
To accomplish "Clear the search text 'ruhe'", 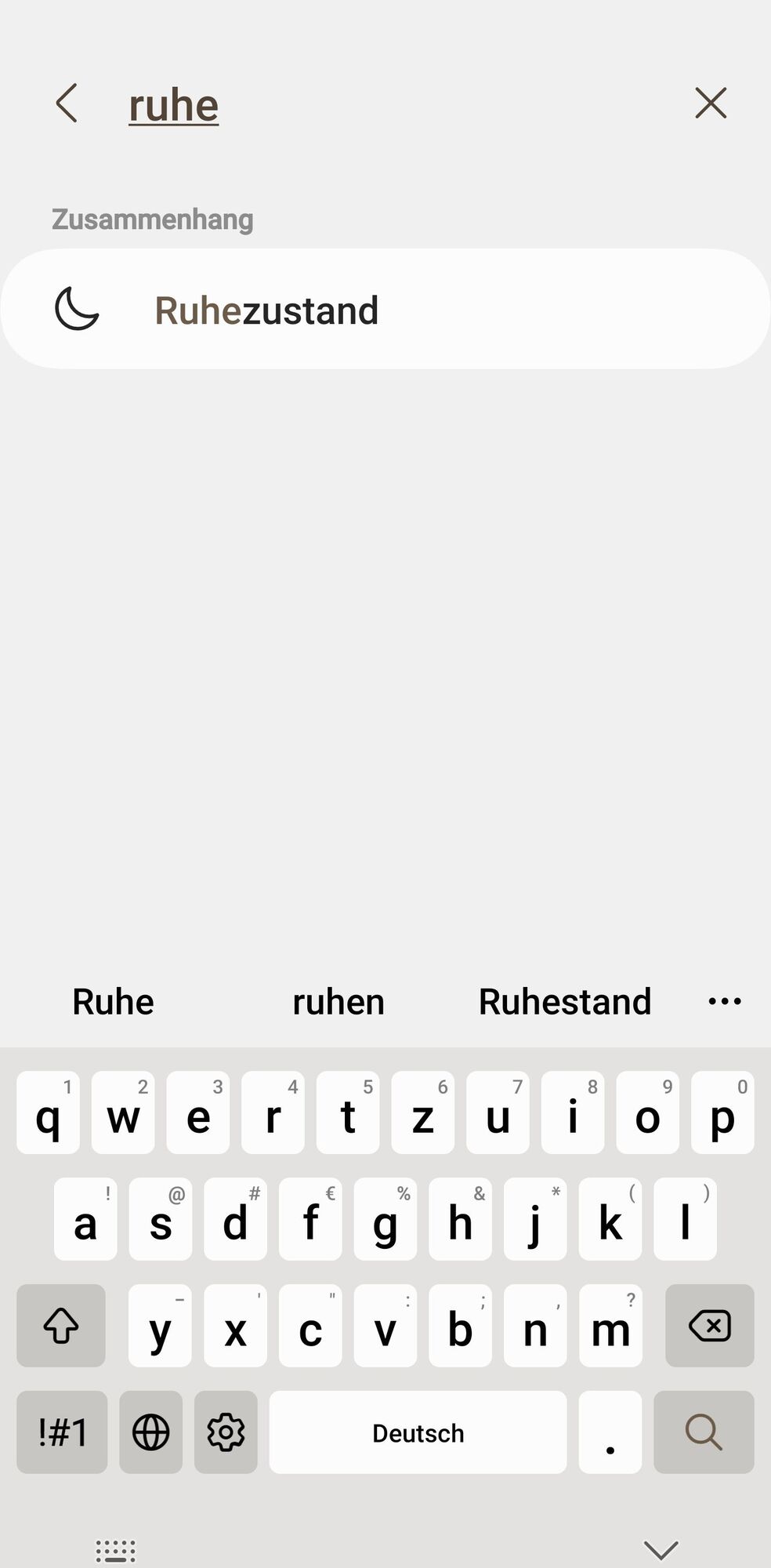I will 711,103.
